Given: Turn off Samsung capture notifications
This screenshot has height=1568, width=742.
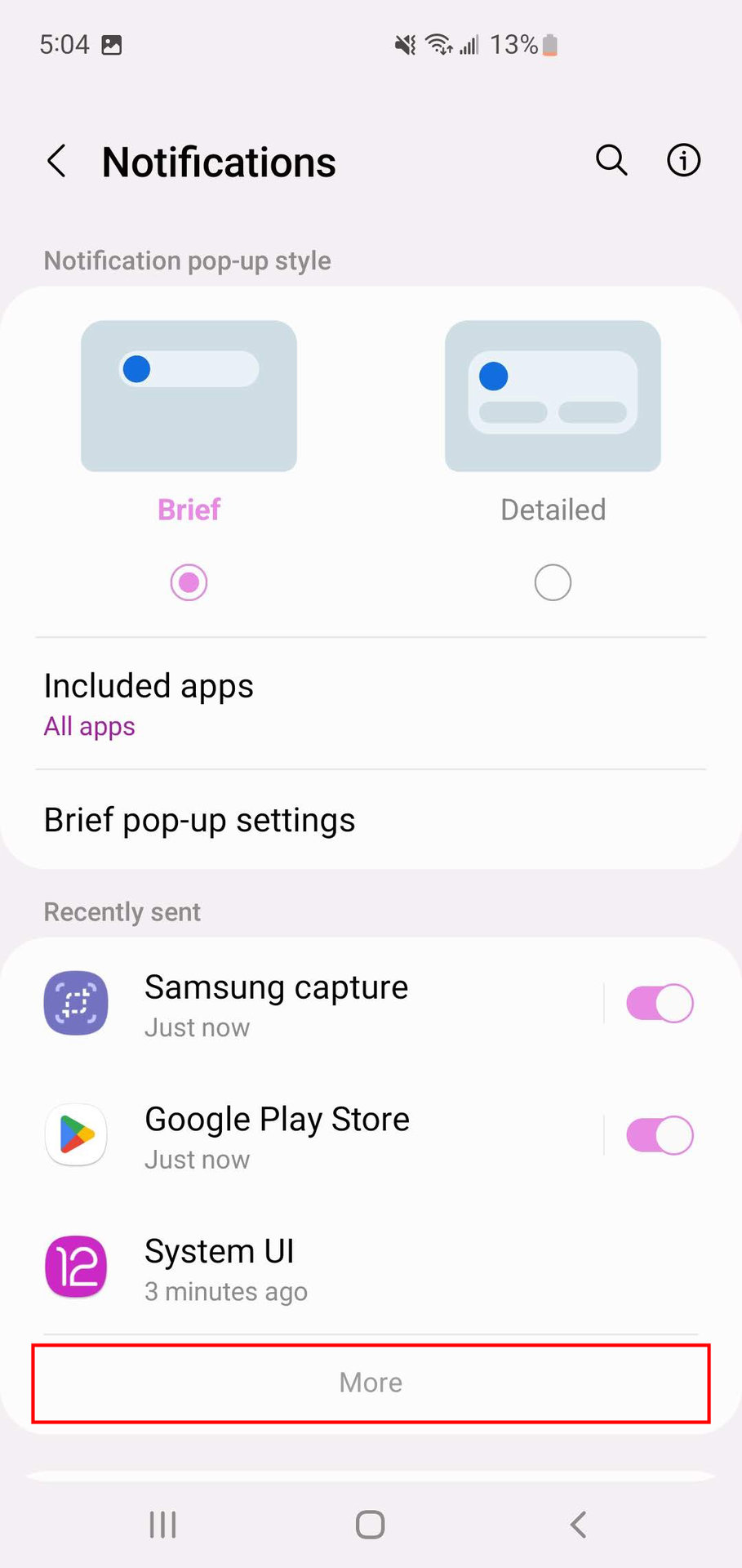Looking at the screenshot, I should coord(659,1004).
